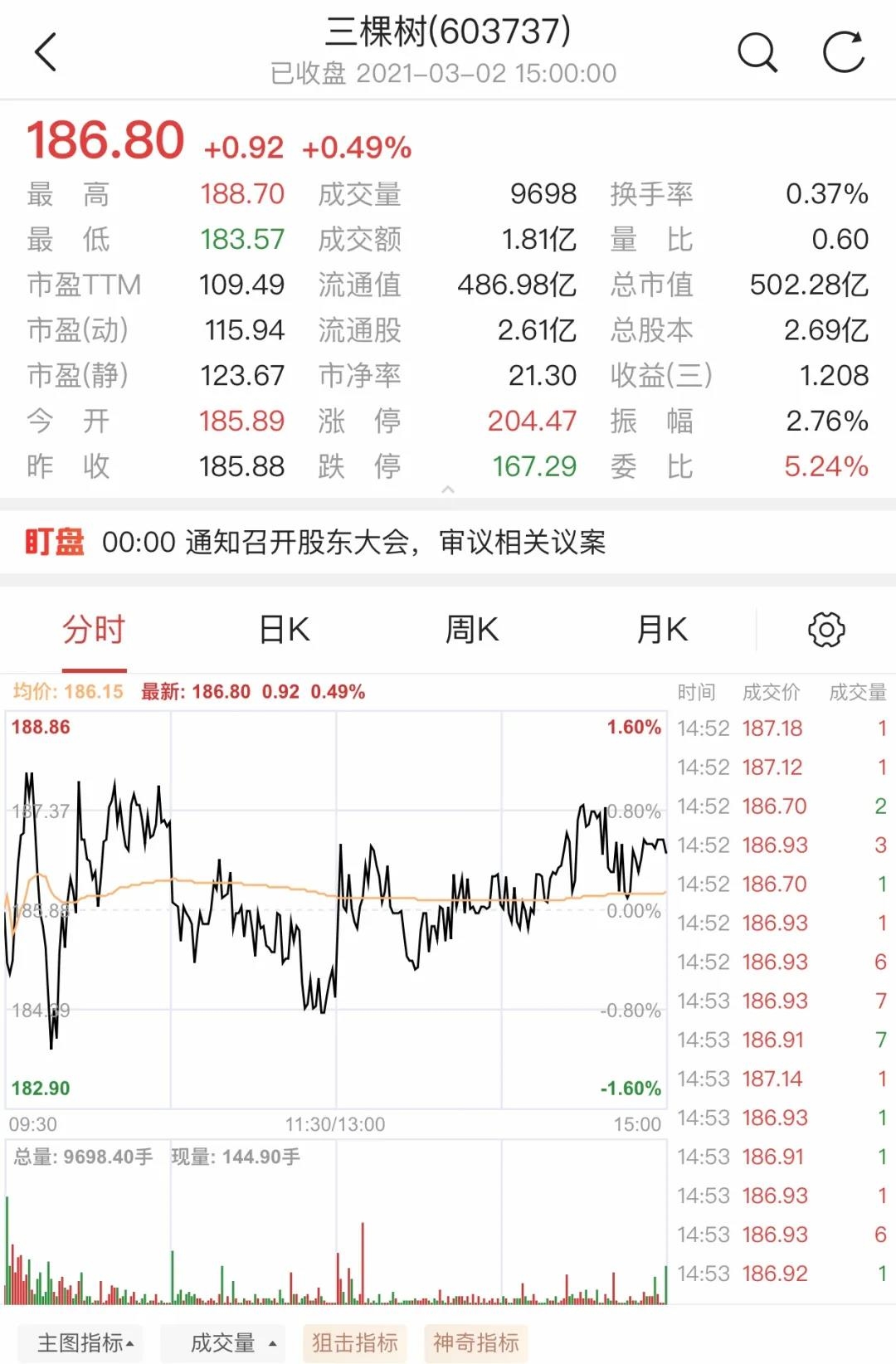Viewport: 896px width, 1364px height.
Task: Open the 成交量 indicator dropdown
Action: pos(233,1342)
